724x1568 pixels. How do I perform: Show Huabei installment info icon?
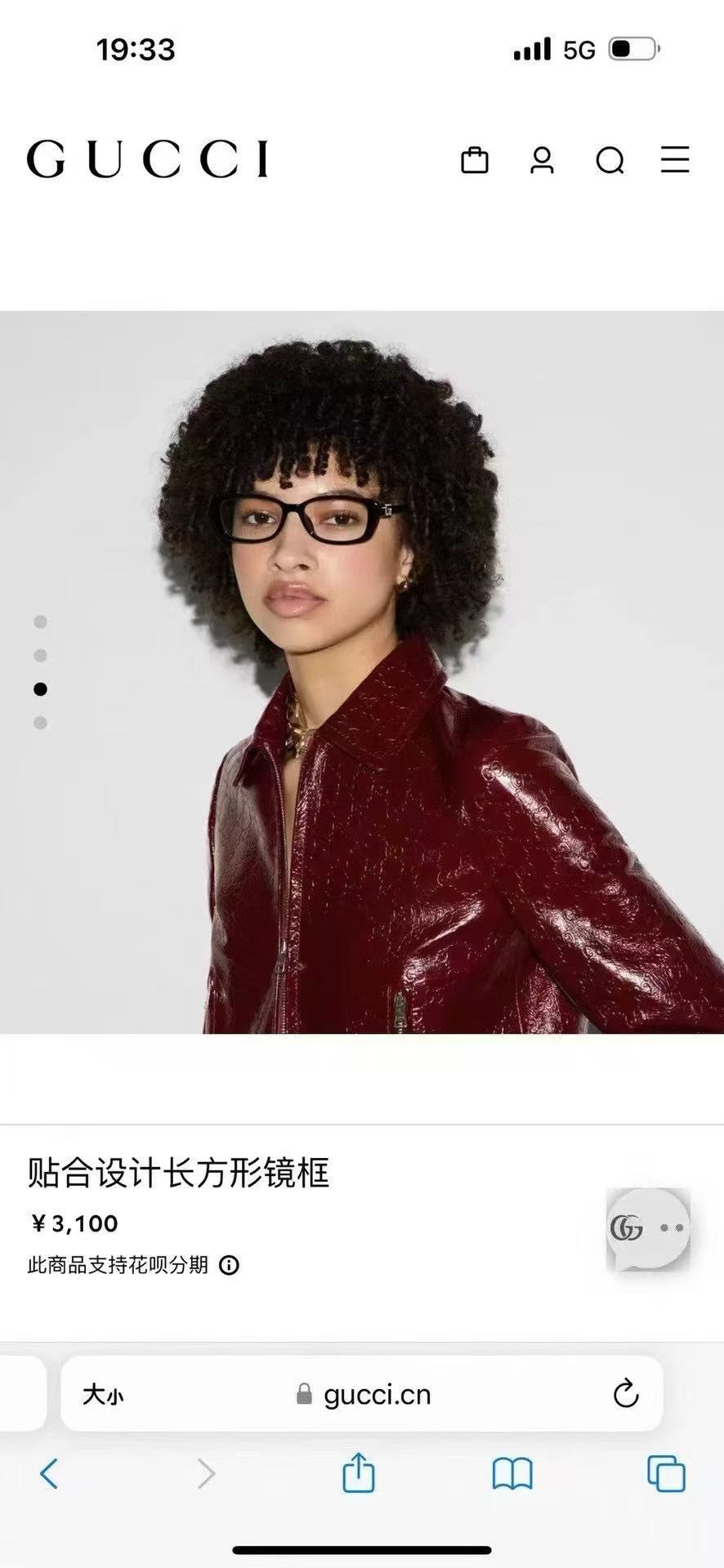click(x=230, y=1266)
